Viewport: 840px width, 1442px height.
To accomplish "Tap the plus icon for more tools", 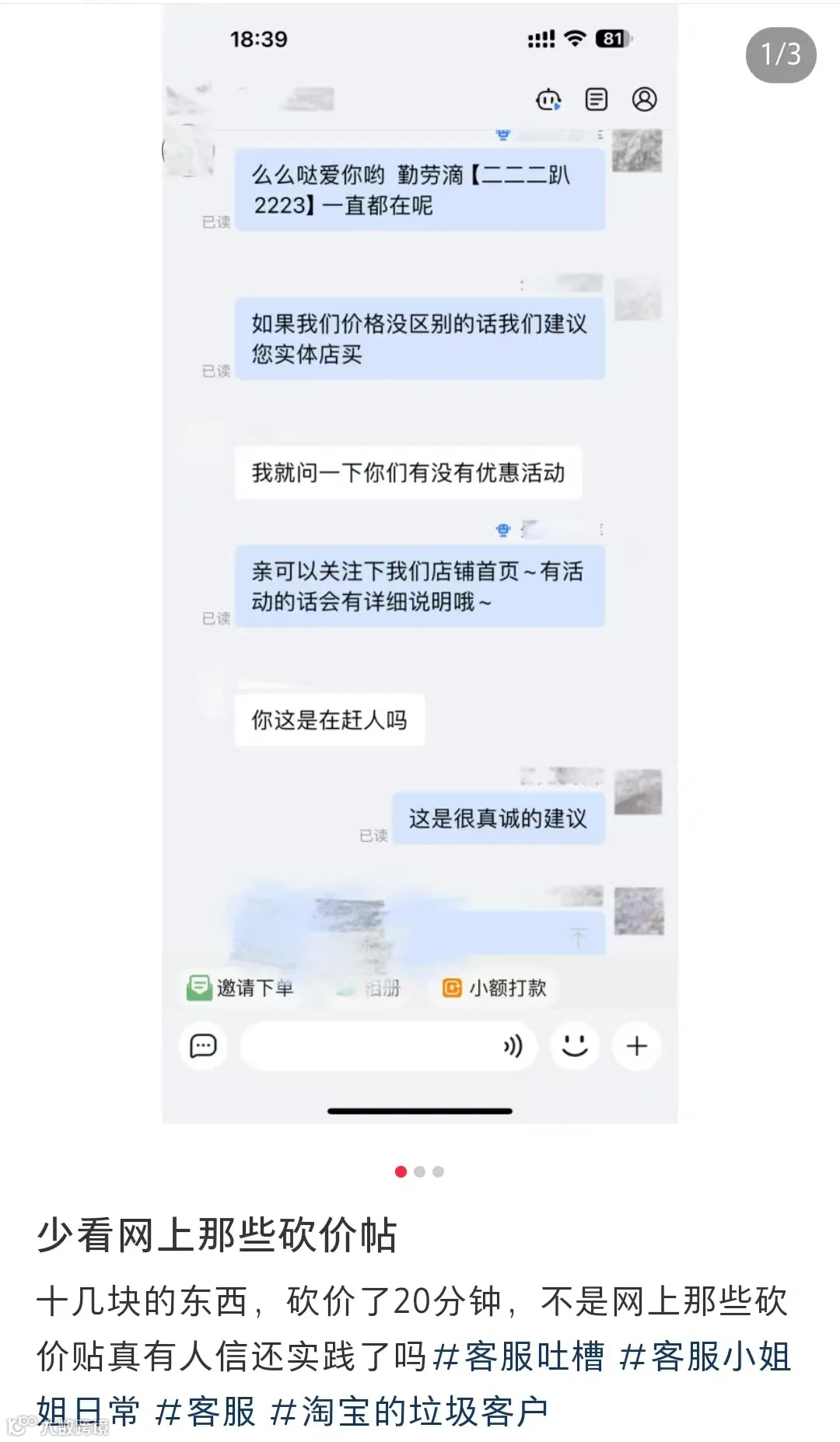I will pyautogui.click(x=636, y=1046).
